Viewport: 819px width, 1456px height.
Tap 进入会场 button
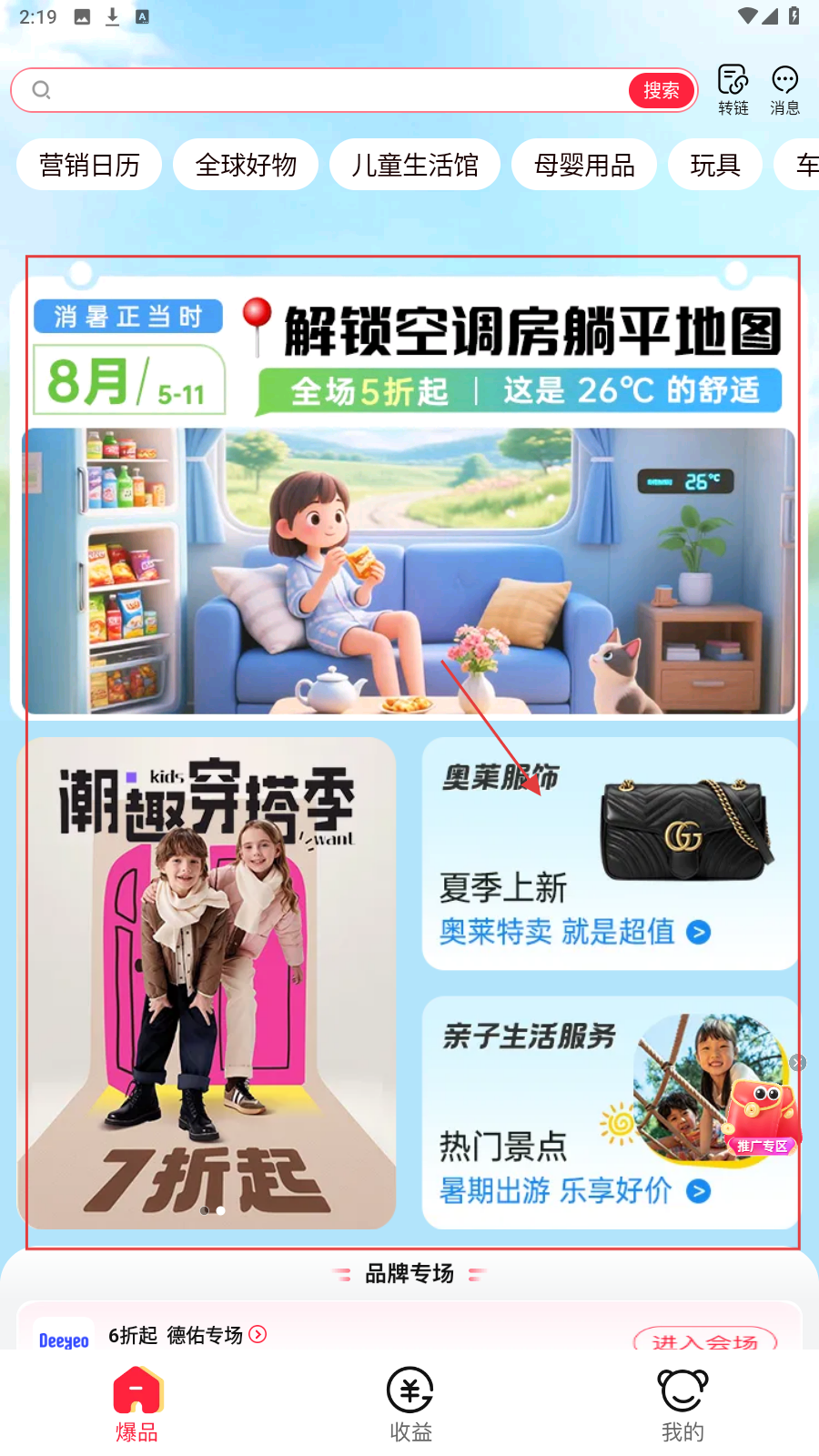coord(705,1340)
